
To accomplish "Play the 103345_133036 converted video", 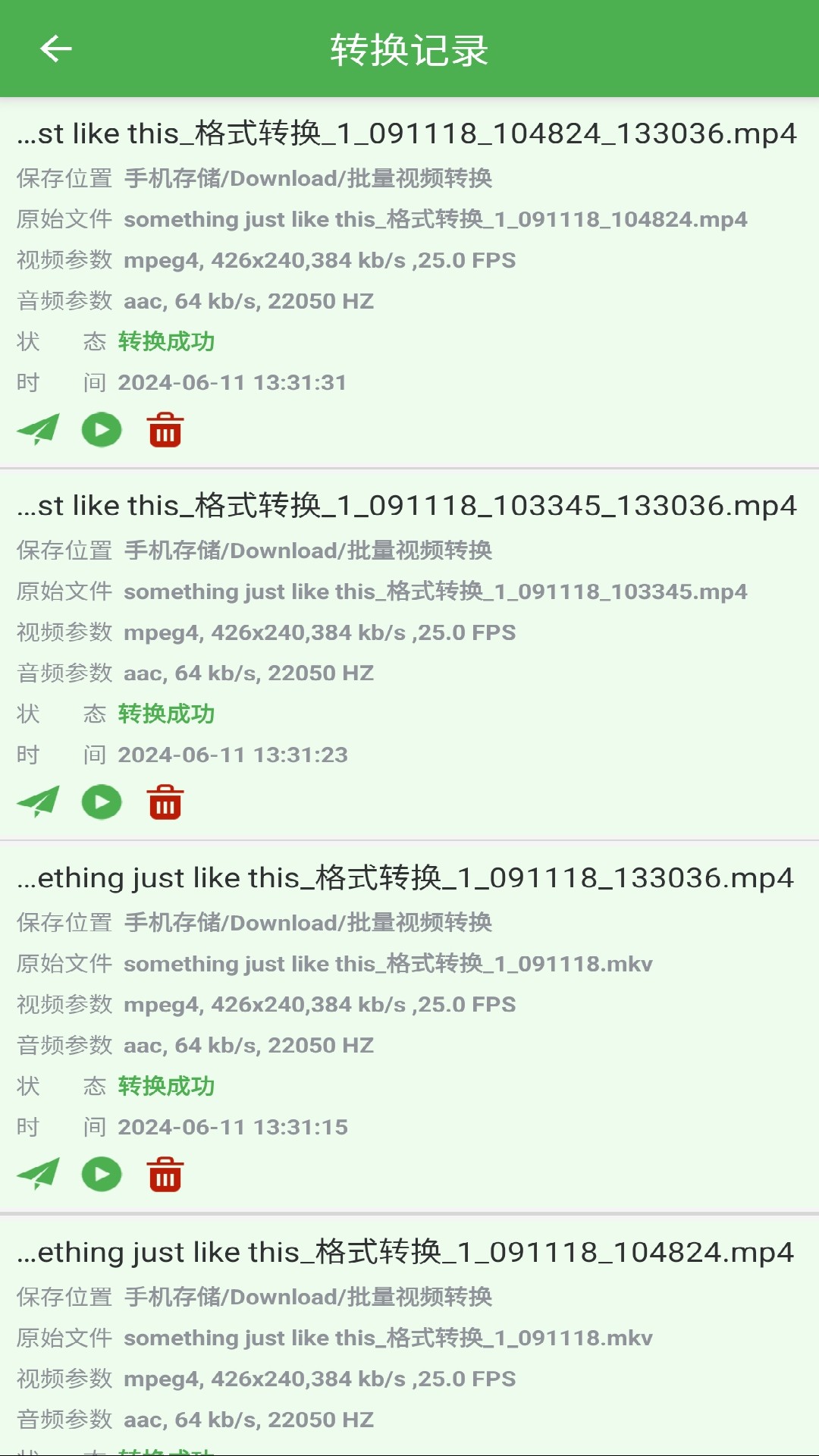I will [x=101, y=802].
